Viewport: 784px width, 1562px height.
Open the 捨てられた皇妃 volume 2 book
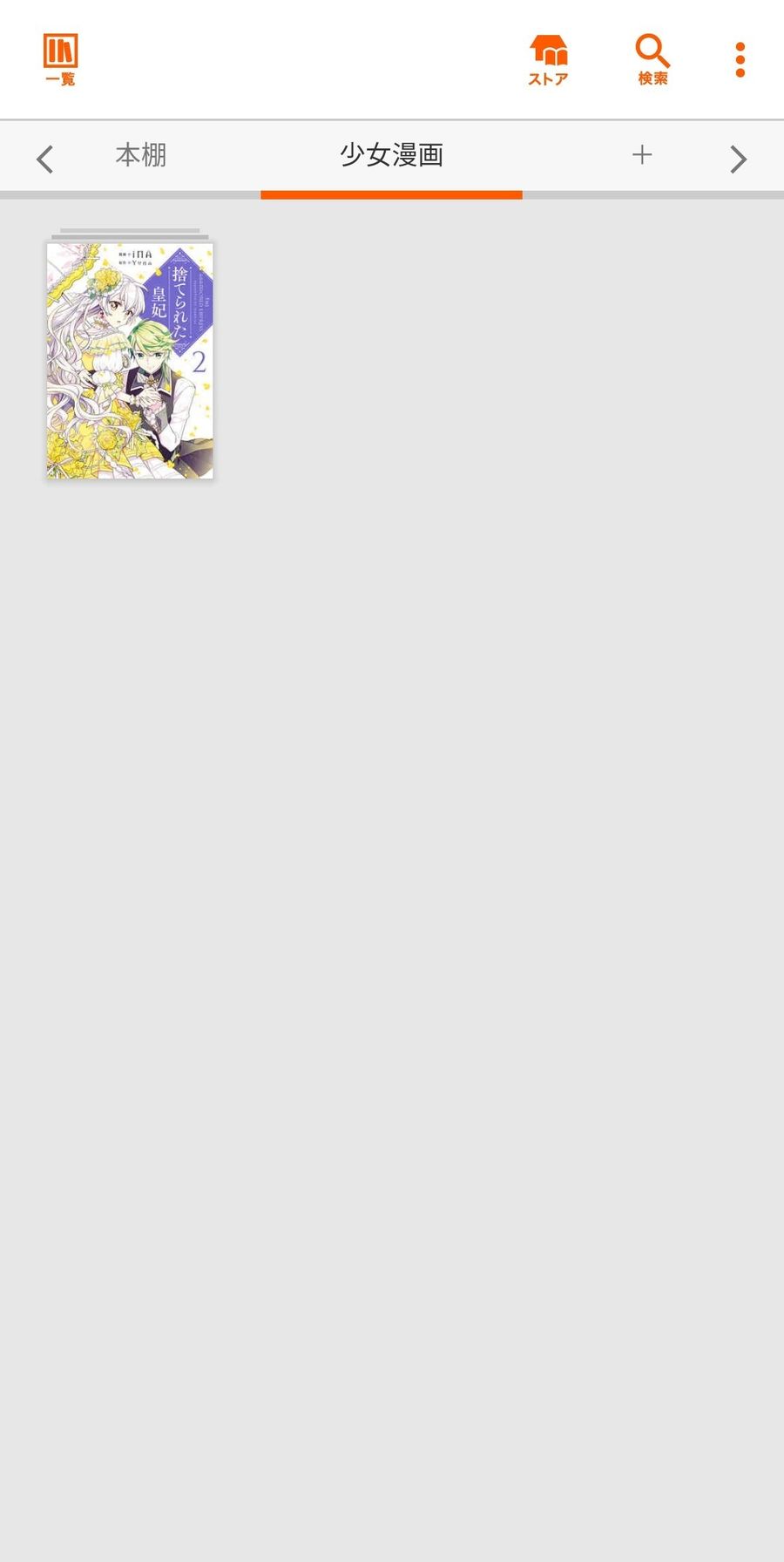tap(130, 360)
